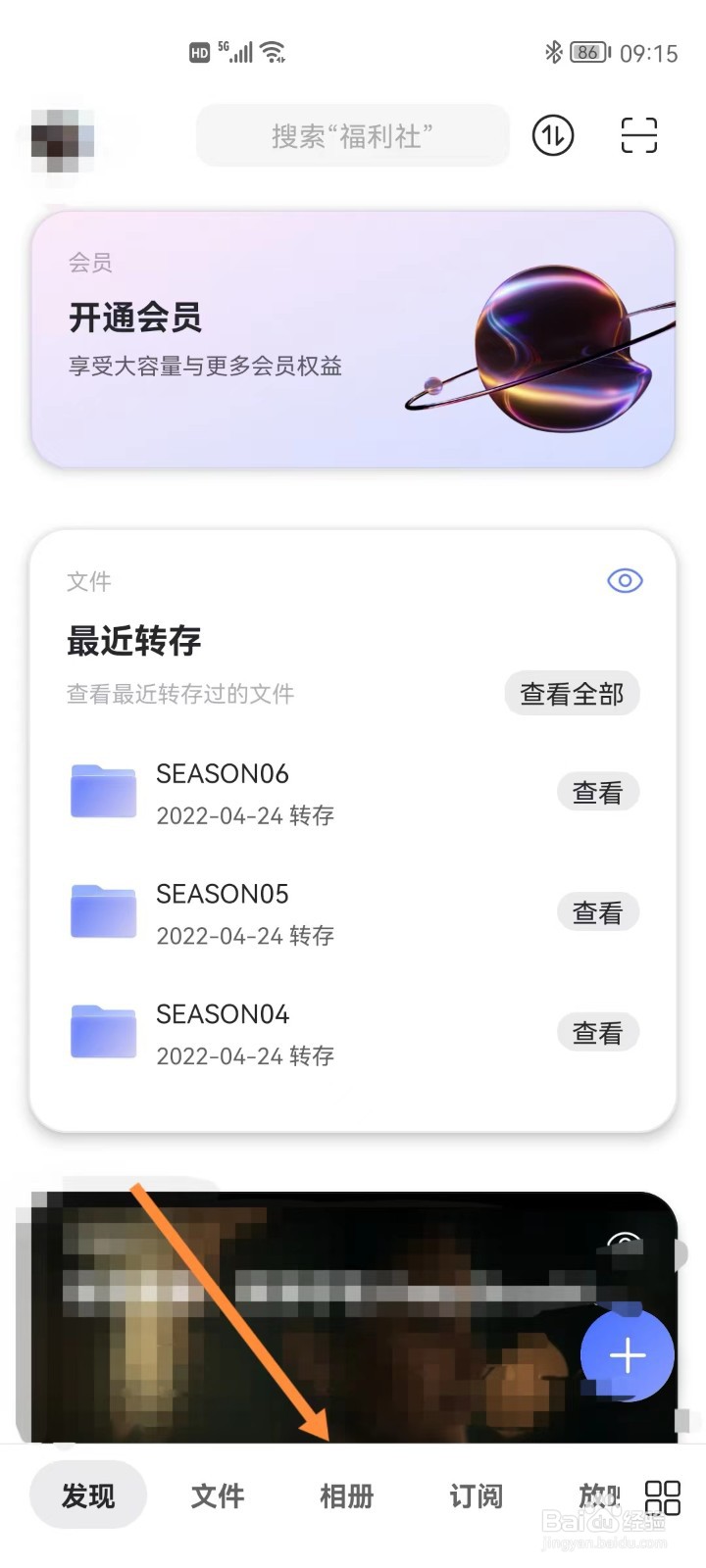Switch to the 相册 tab
The width and height of the screenshot is (706, 1568).
347,1495
